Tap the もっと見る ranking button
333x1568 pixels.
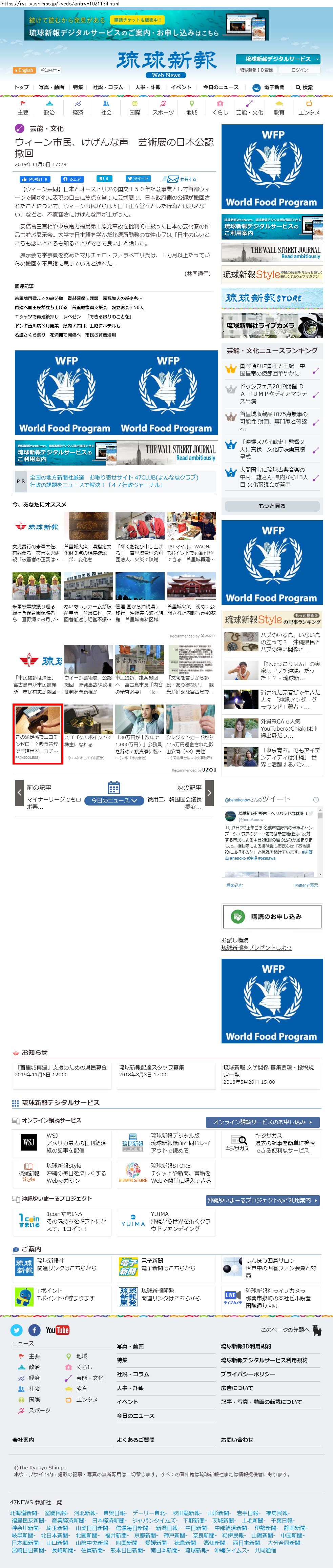pos(271,506)
